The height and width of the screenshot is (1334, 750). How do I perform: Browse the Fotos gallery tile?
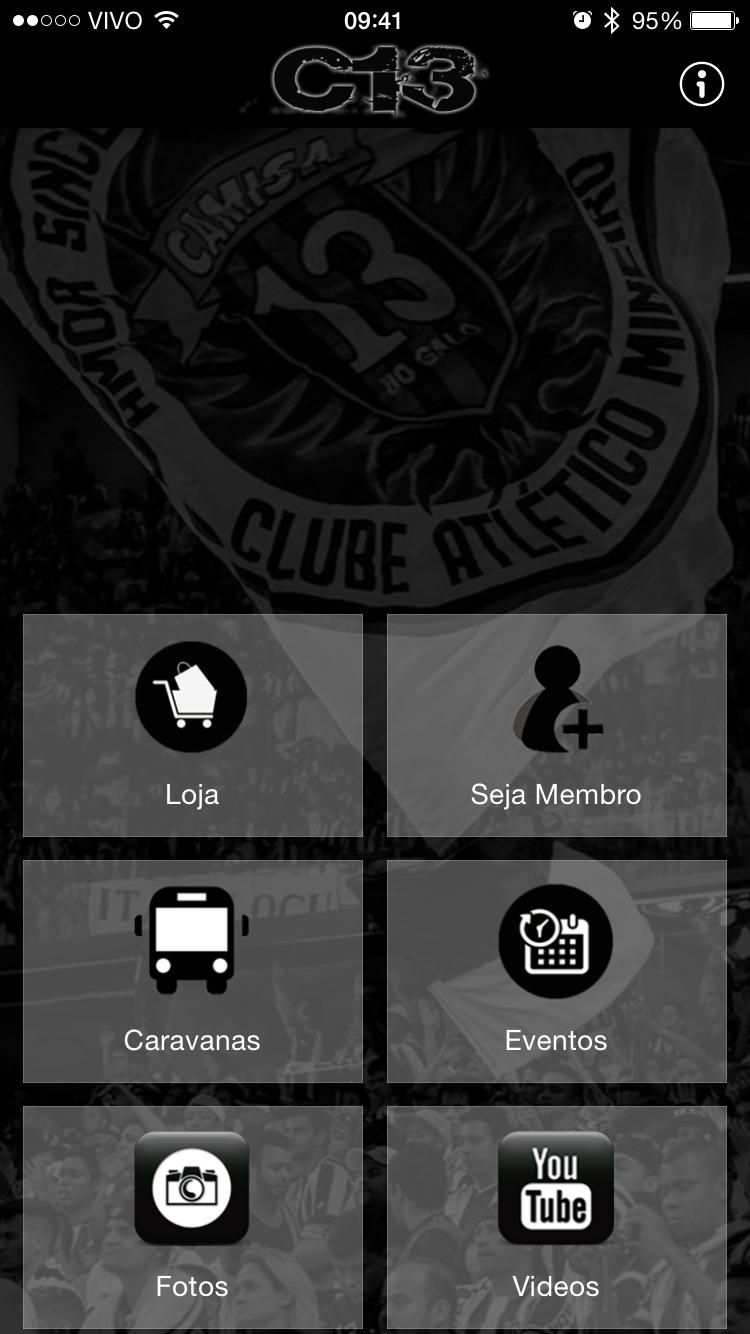click(x=192, y=1216)
